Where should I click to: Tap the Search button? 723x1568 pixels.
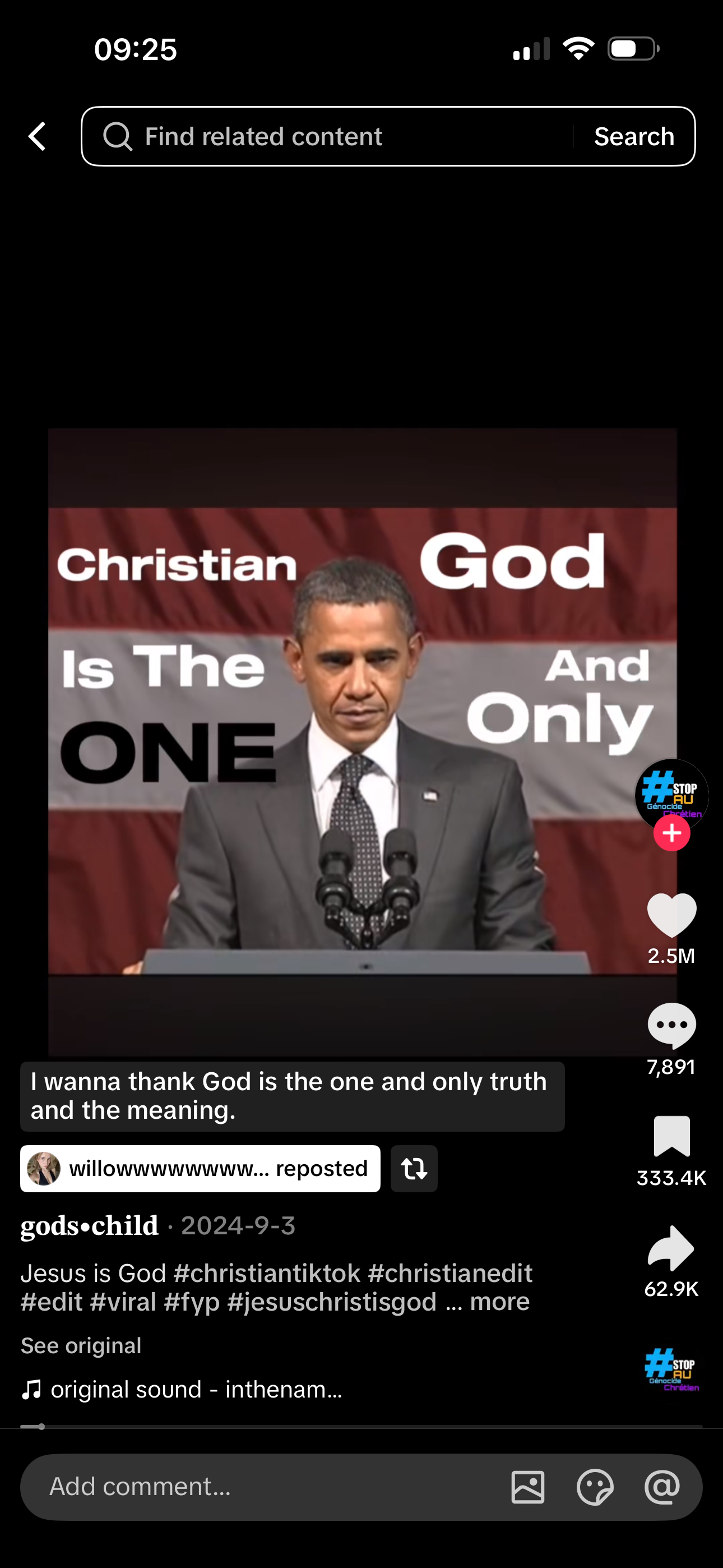(x=634, y=136)
